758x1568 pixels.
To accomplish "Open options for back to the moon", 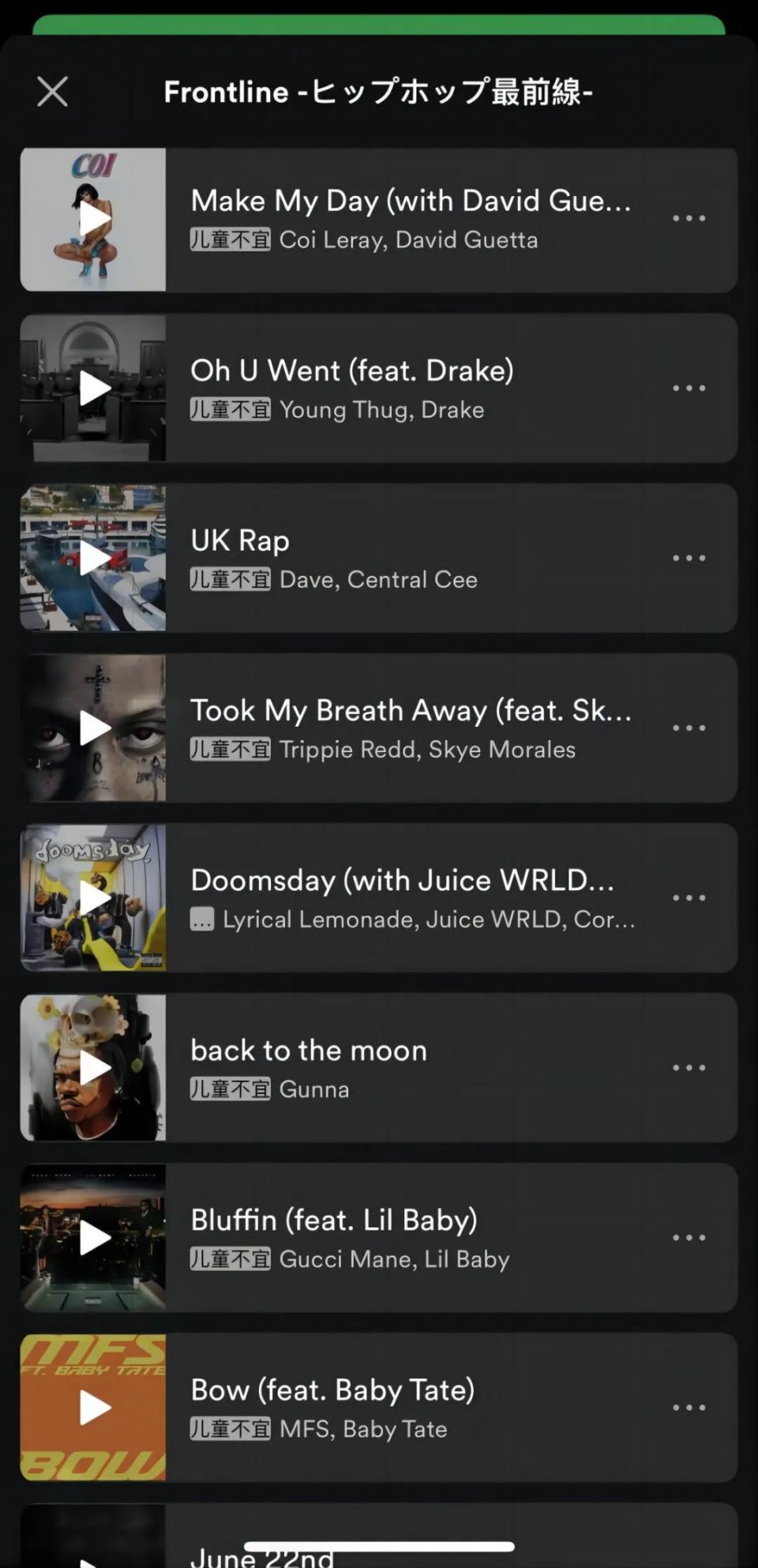I will tap(689, 1067).
